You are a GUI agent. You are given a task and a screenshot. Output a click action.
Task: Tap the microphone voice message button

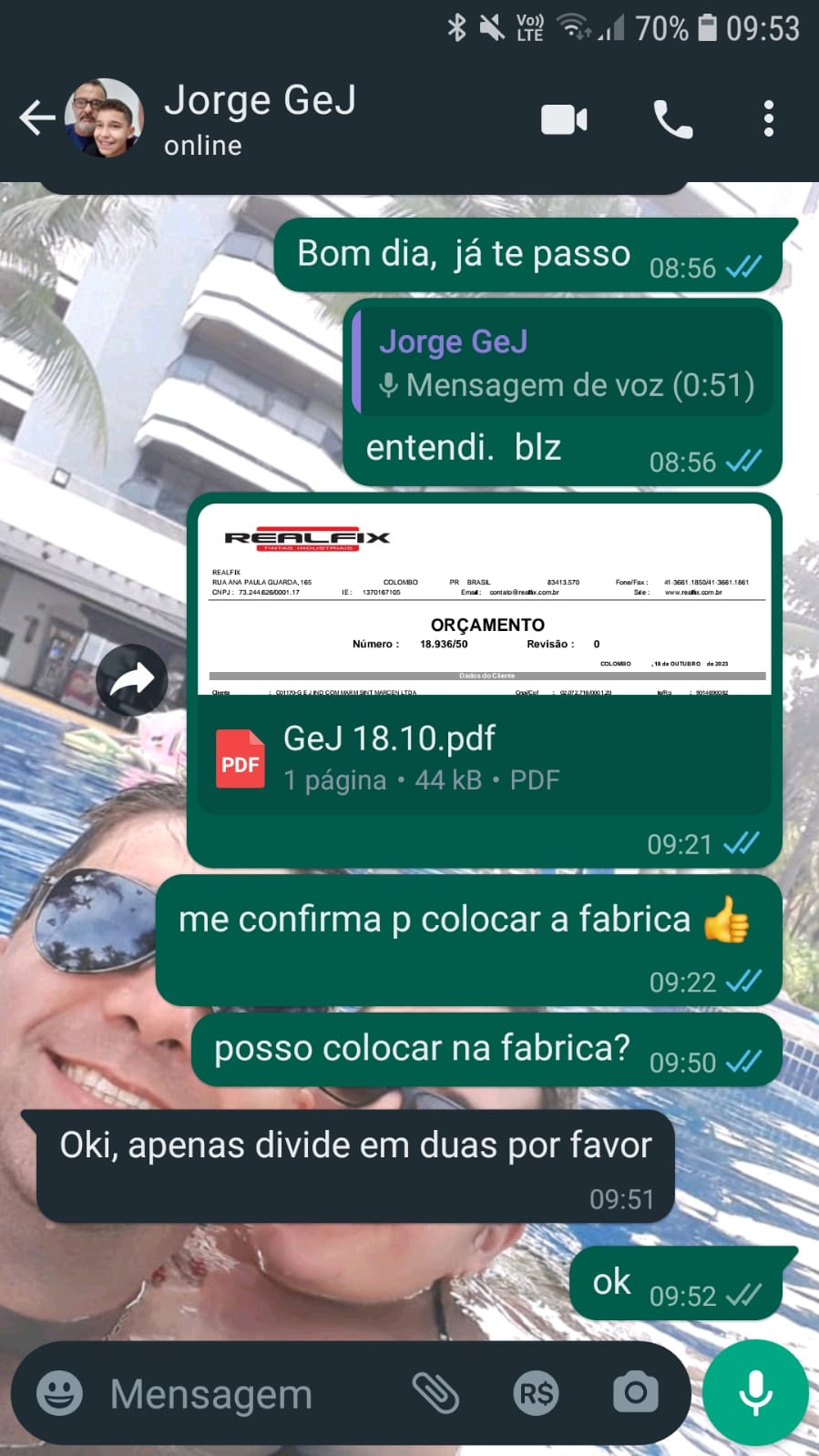[x=755, y=1392]
